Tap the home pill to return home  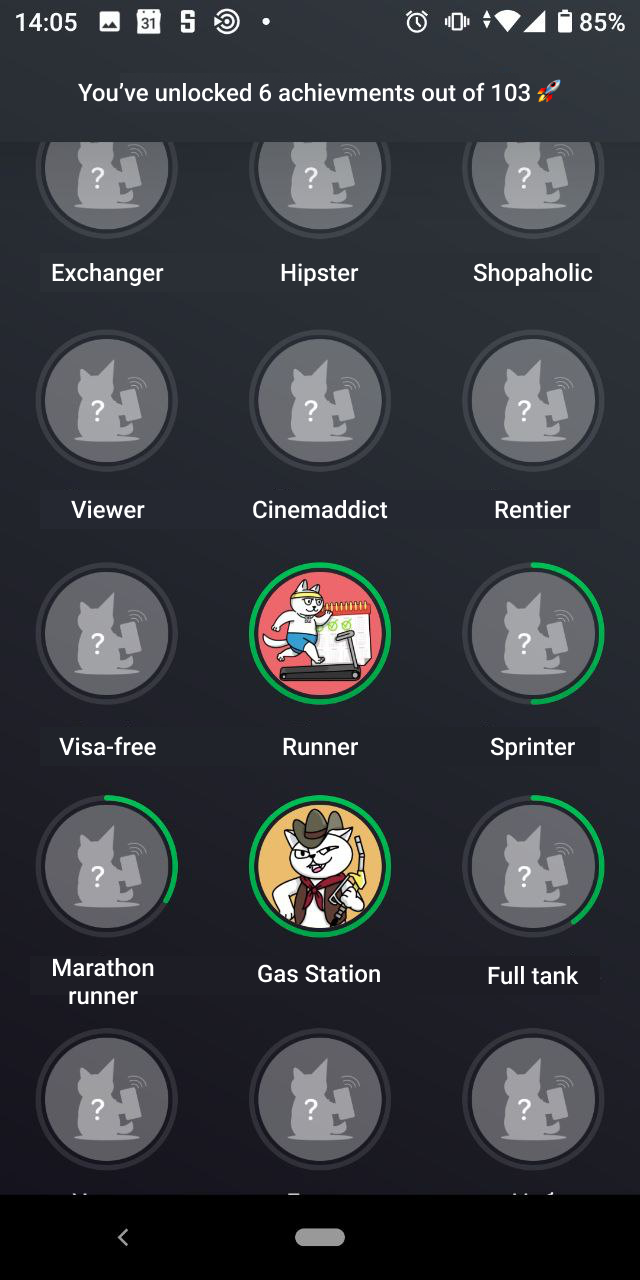[x=320, y=1238]
